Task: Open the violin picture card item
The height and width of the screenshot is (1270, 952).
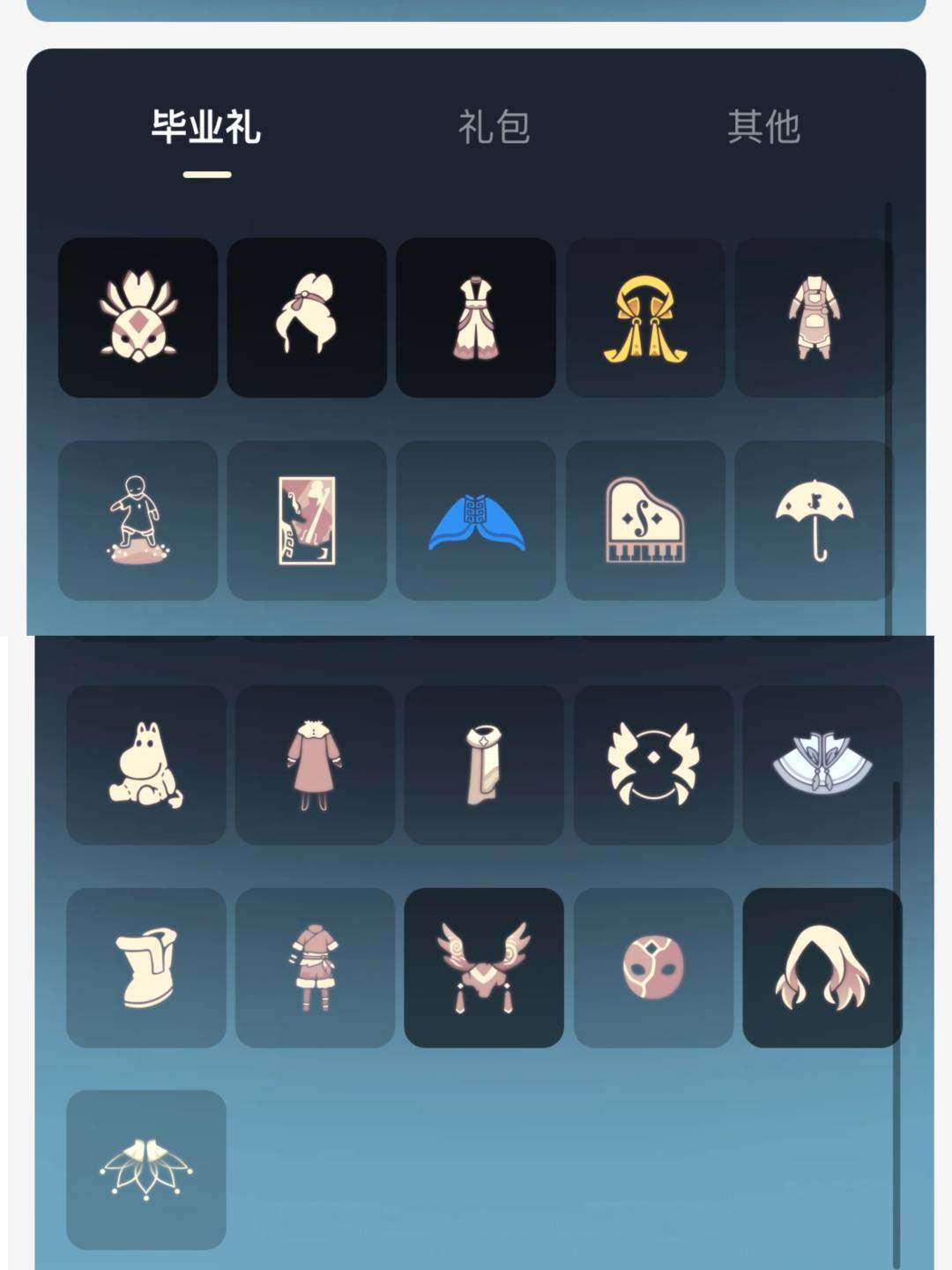Action: (x=307, y=520)
